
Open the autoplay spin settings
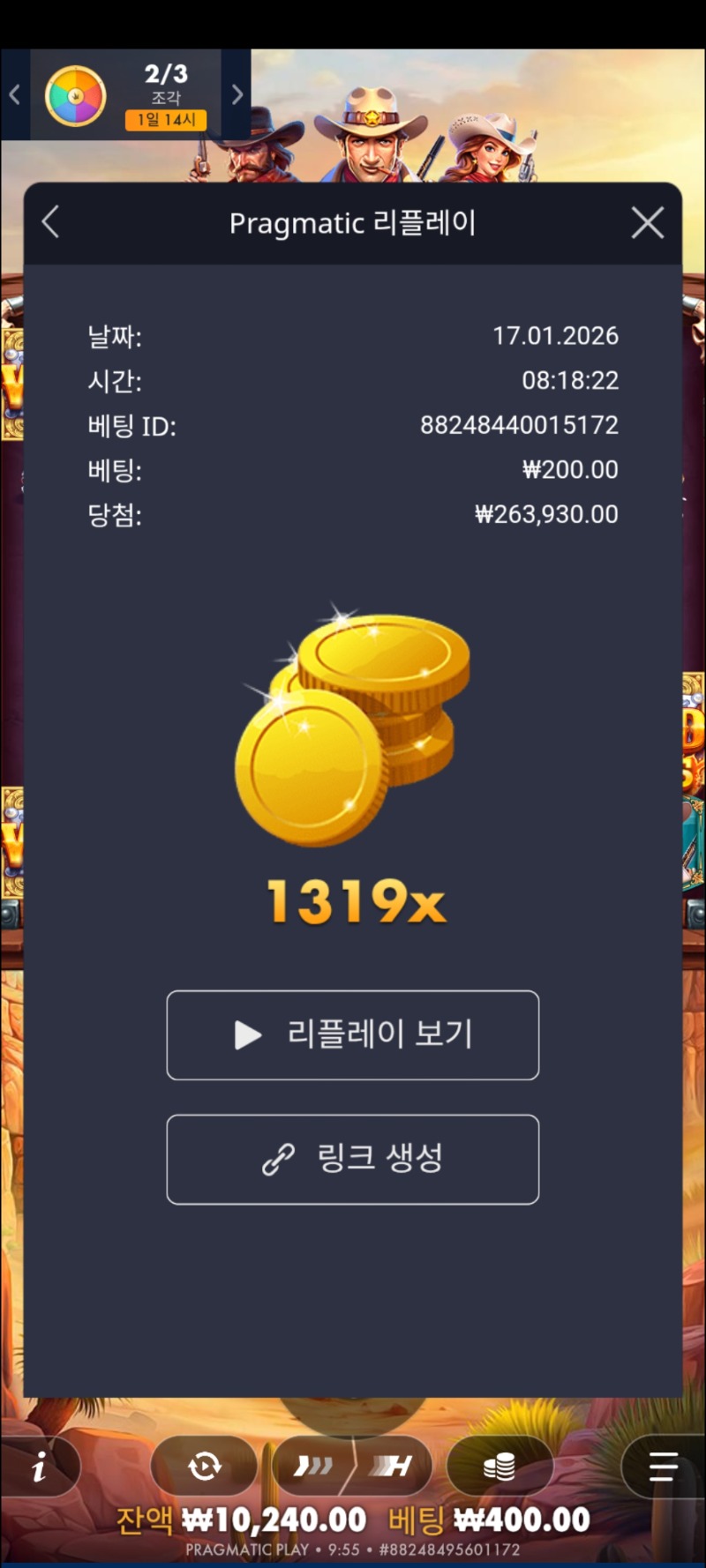[204, 1467]
